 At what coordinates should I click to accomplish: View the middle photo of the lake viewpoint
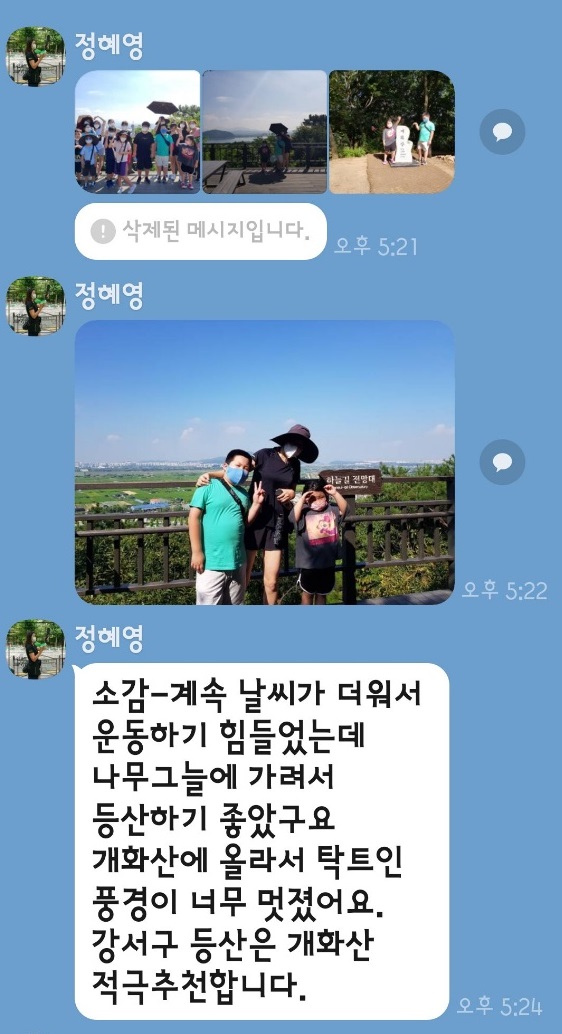point(265,132)
